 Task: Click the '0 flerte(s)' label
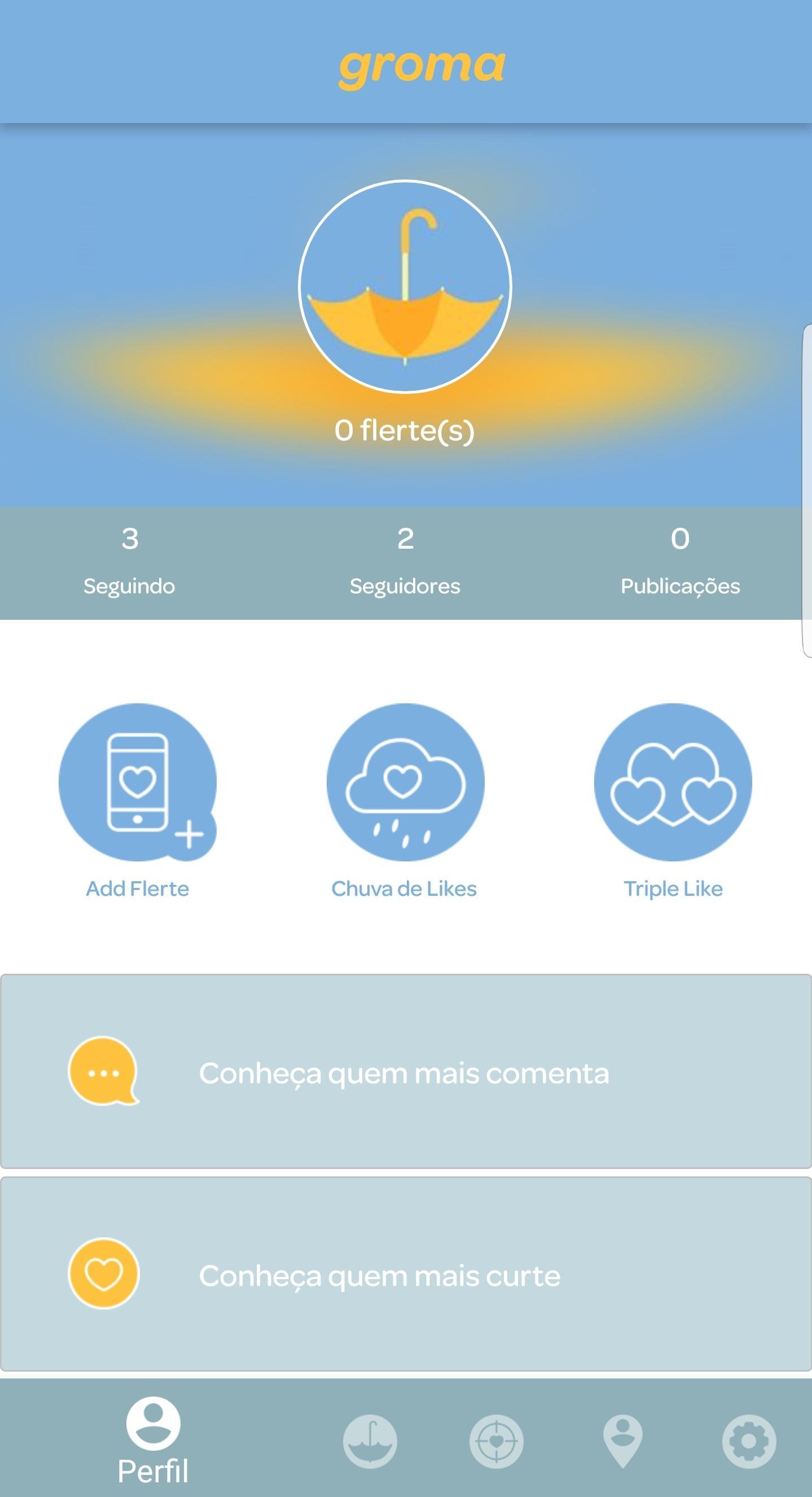tap(405, 430)
